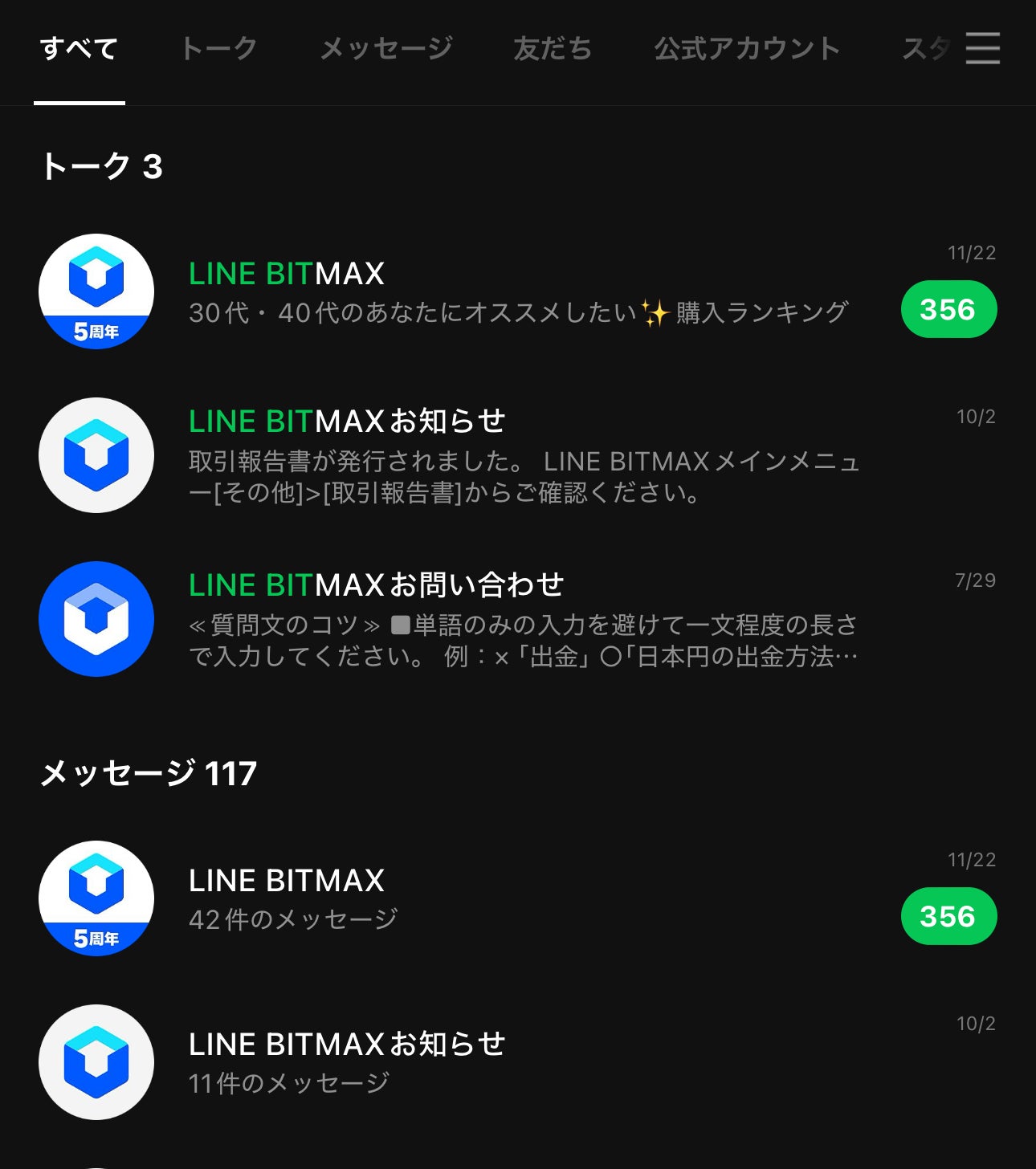Viewport: 1036px width, 1169px height.
Task: Select the すべて tab
Action: [79, 49]
